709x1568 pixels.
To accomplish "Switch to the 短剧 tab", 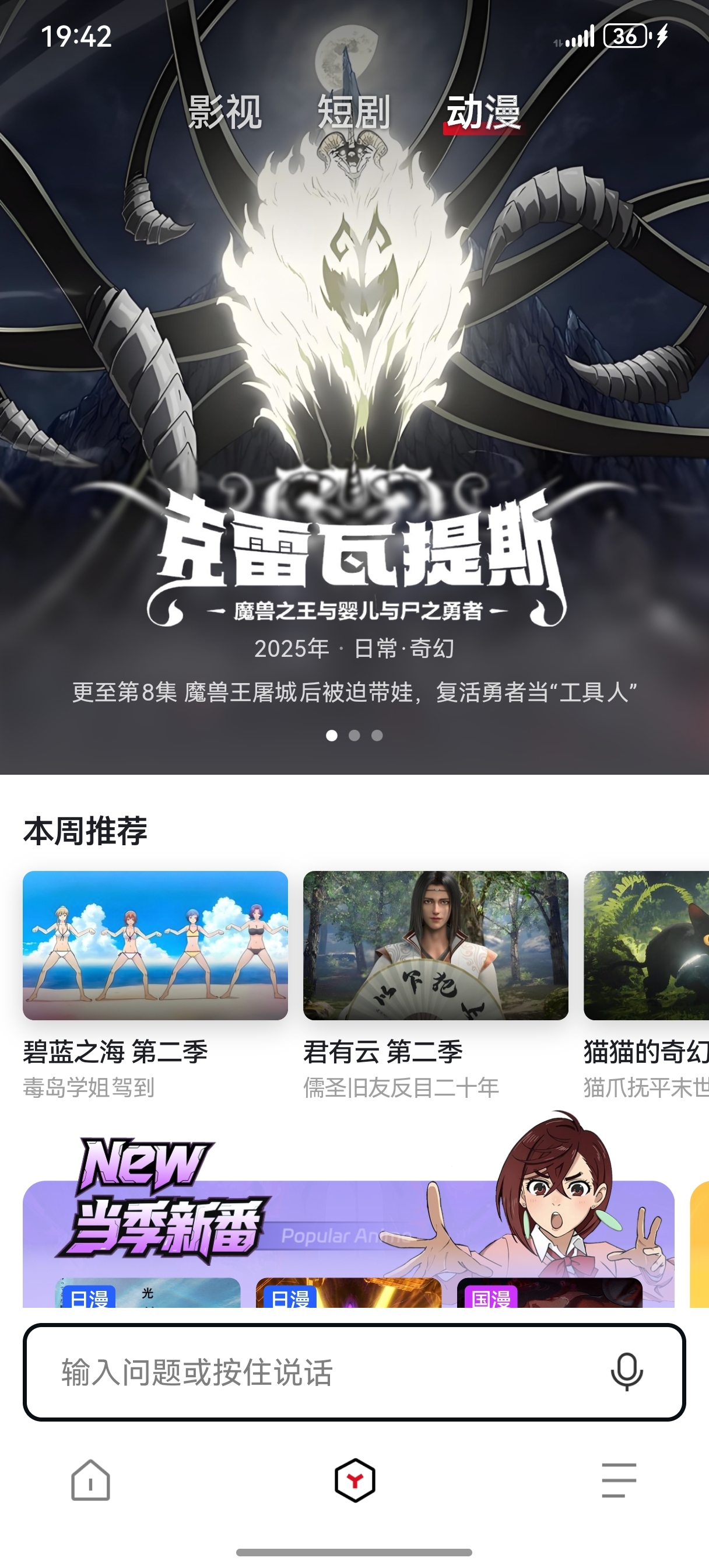I will click(x=353, y=112).
